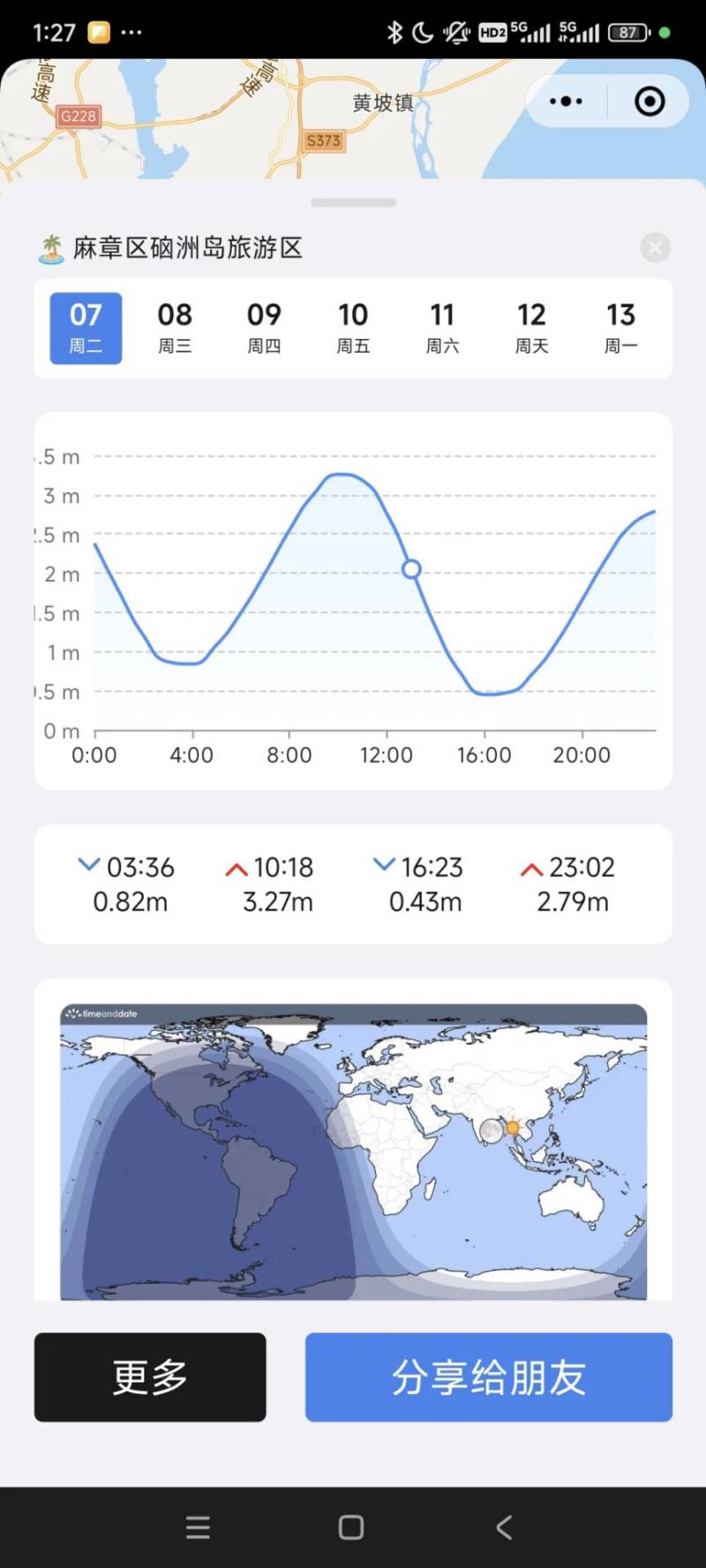Go back using the system back button

tap(504, 1527)
